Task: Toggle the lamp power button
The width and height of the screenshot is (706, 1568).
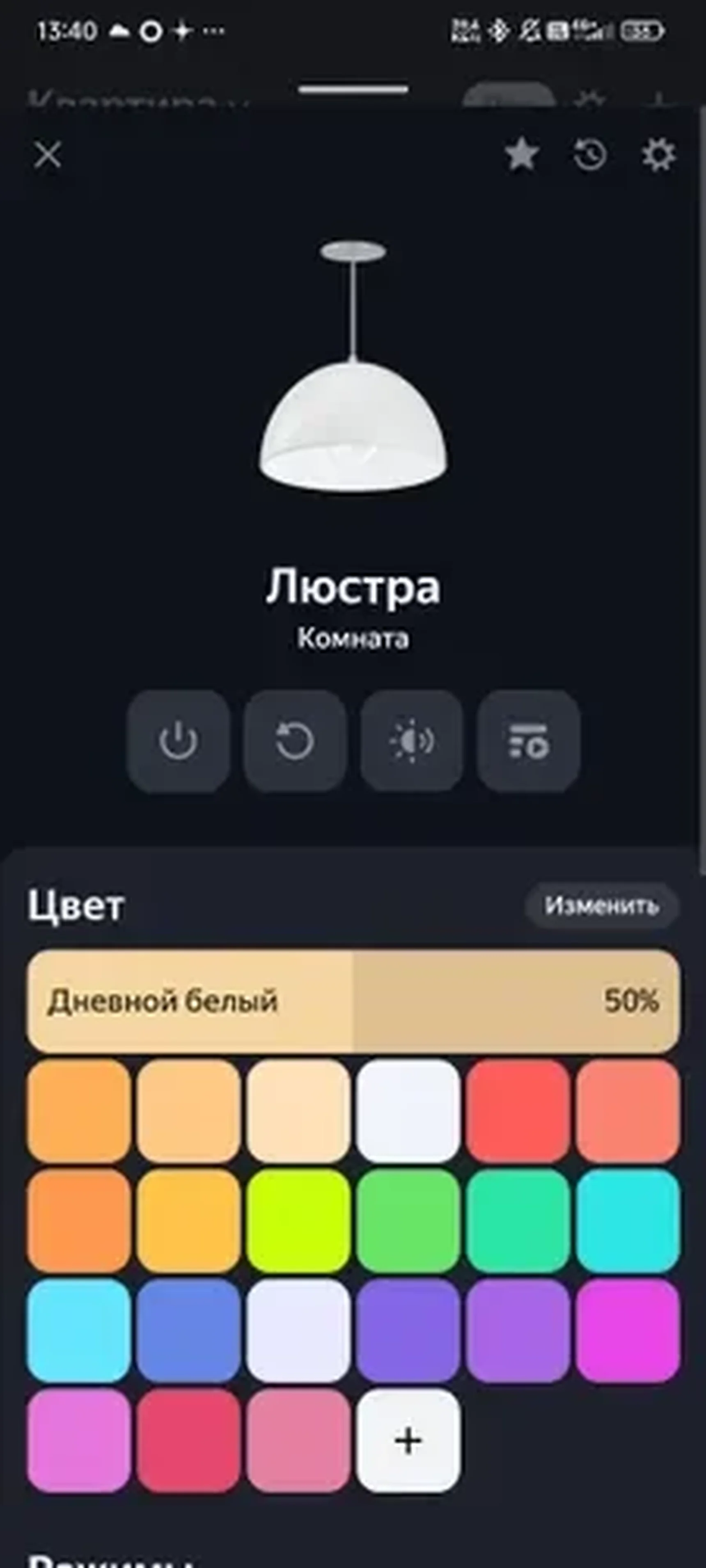Action: click(179, 741)
